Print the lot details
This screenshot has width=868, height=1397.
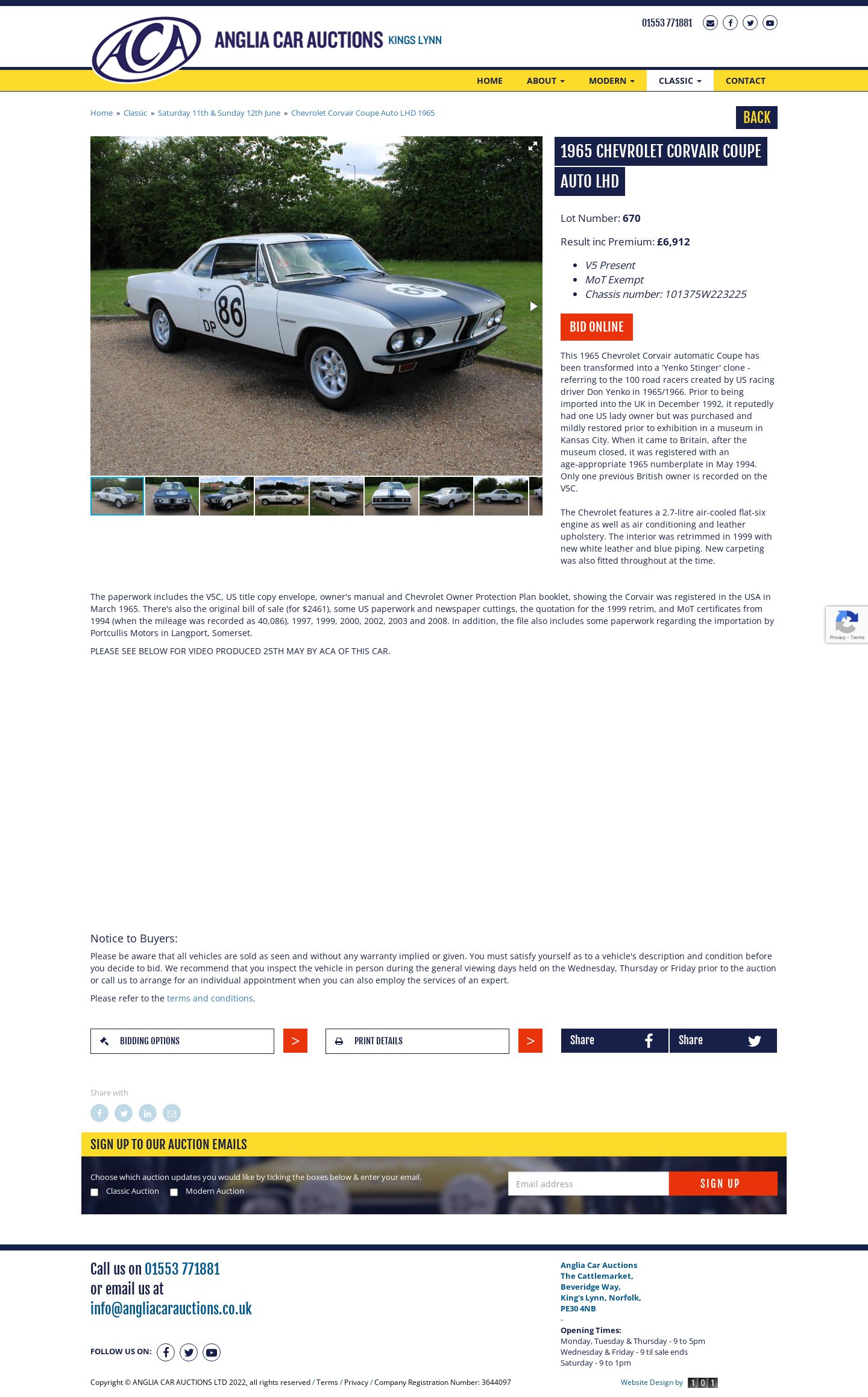click(417, 1041)
